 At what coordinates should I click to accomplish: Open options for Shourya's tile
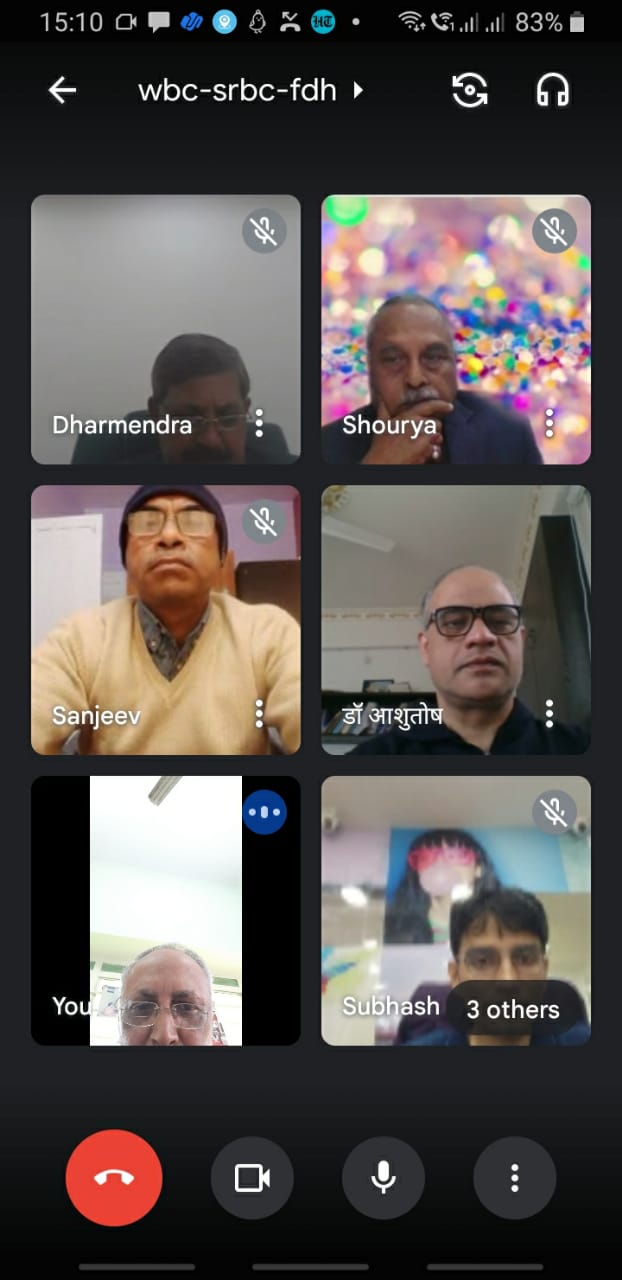click(549, 423)
